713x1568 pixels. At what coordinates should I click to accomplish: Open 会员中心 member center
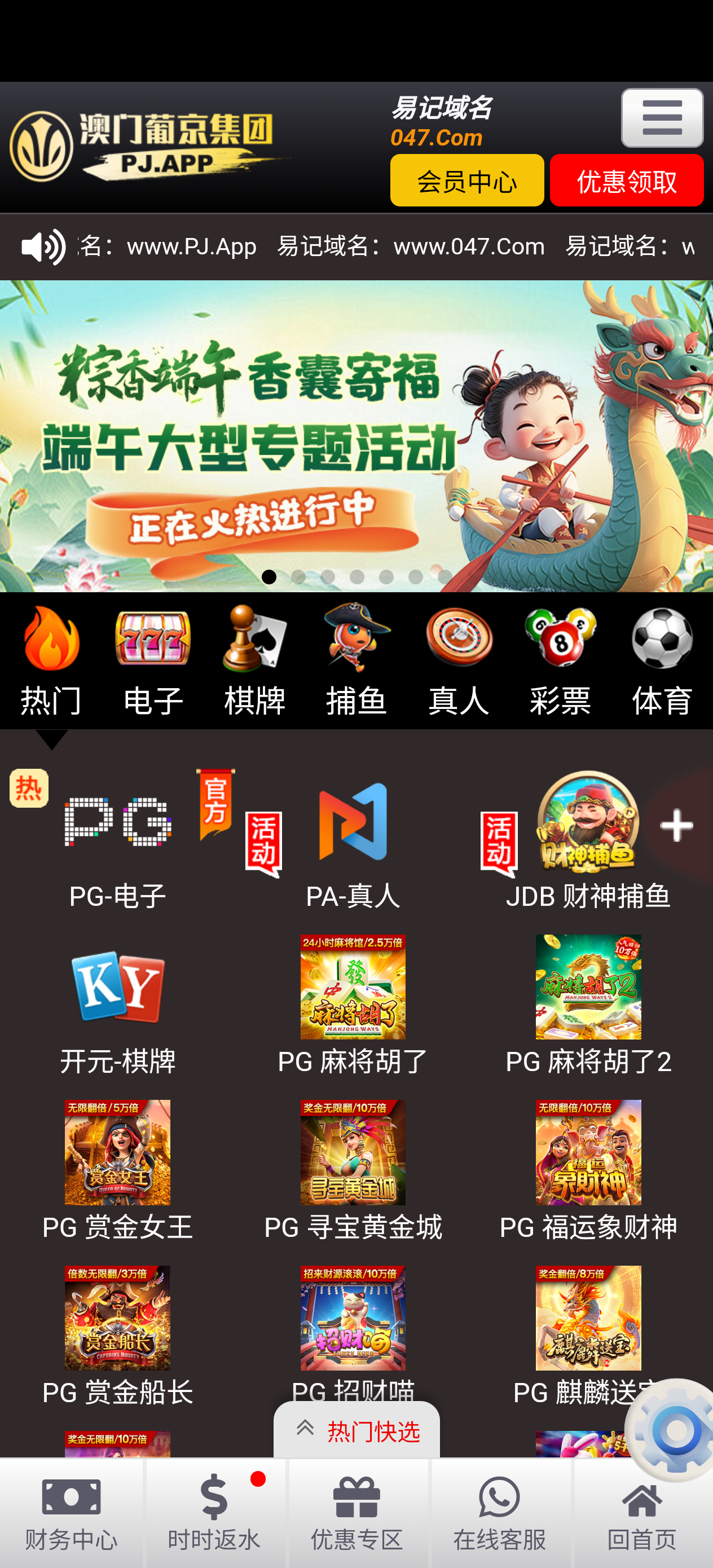tap(466, 181)
